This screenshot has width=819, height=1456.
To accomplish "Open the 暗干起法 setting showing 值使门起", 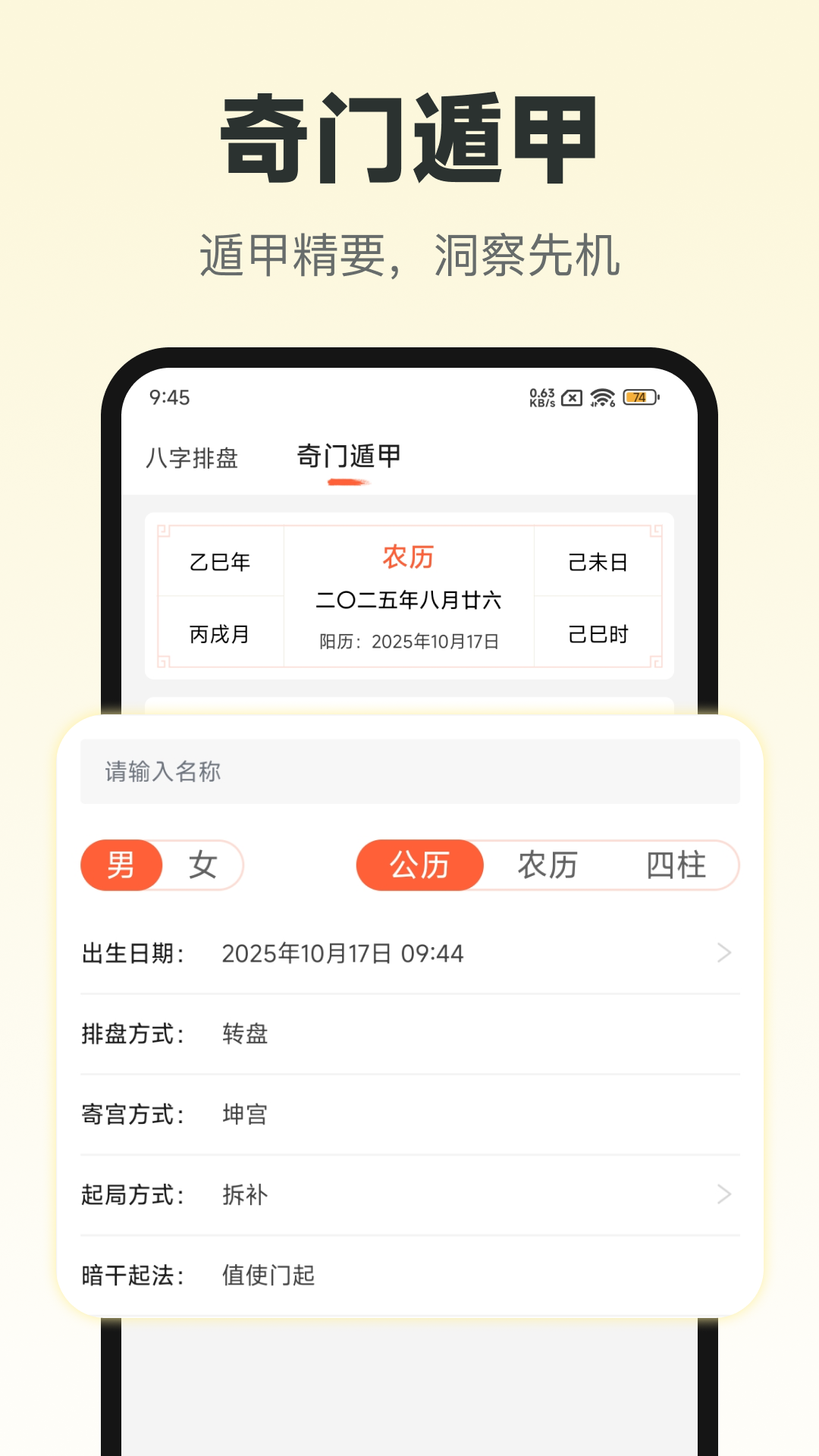I will coord(266,1275).
